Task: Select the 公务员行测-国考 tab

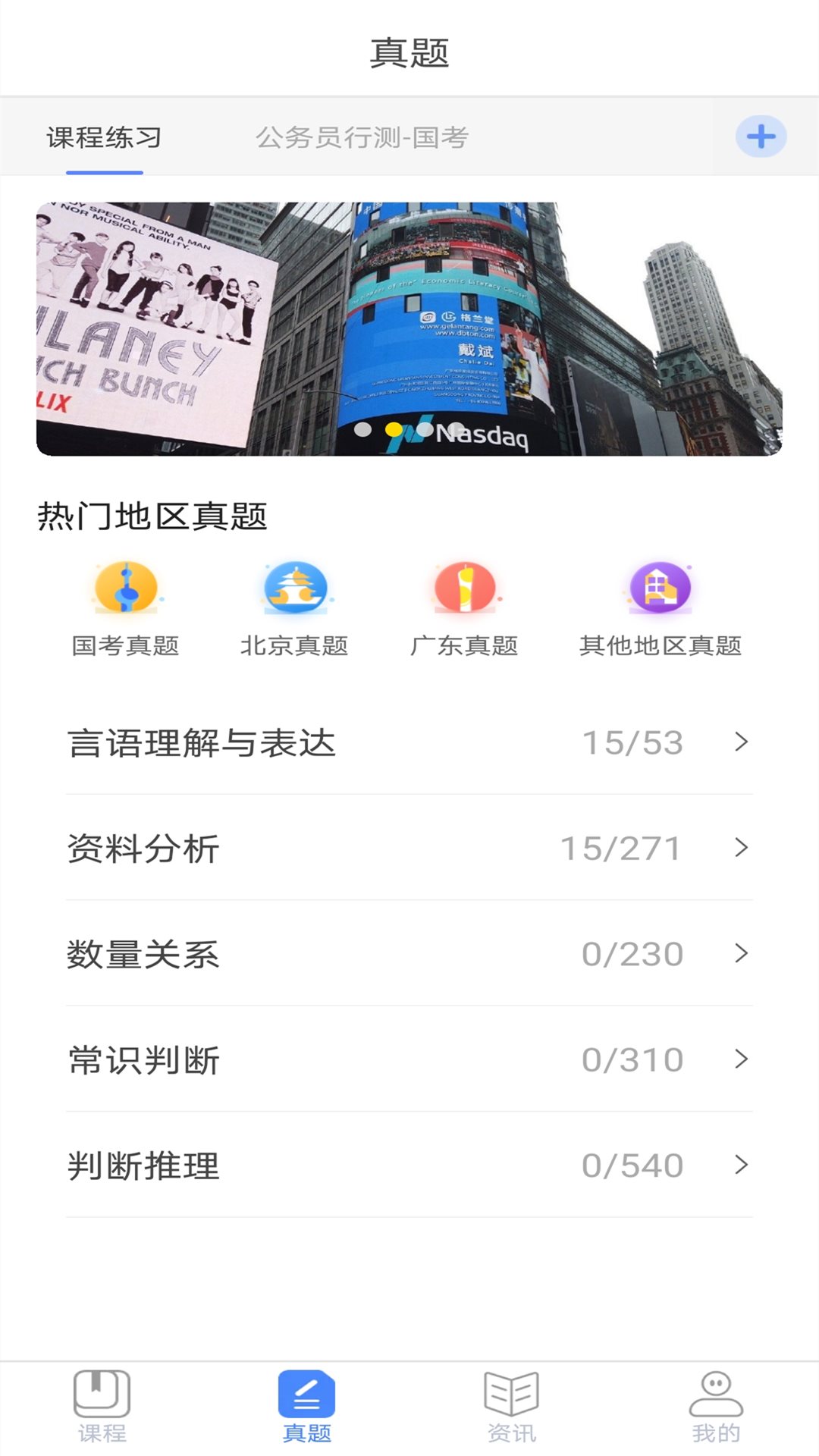Action: coord(362,138)
